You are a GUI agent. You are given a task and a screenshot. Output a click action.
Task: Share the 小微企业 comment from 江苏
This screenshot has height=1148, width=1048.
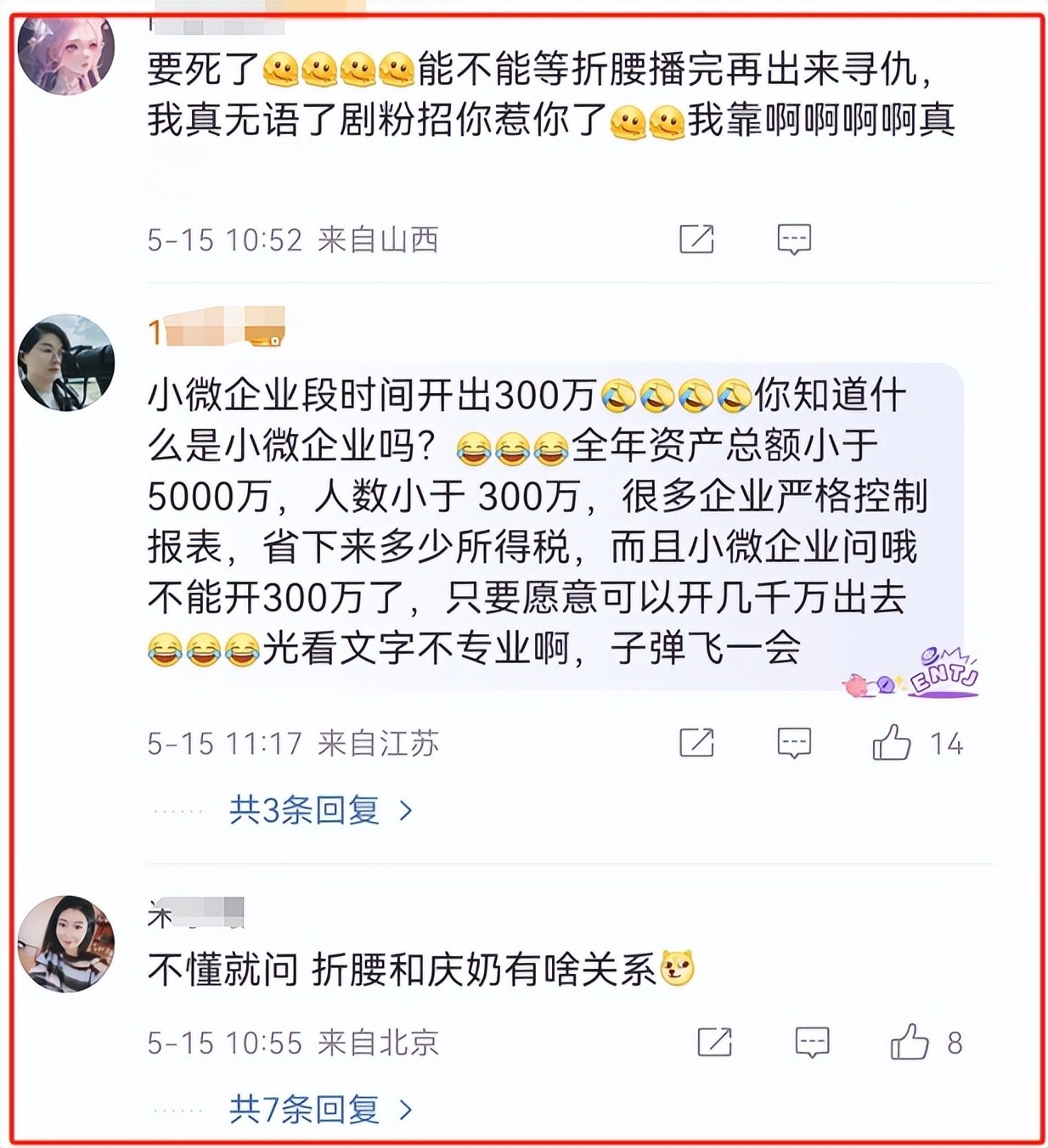click(696, 743)
